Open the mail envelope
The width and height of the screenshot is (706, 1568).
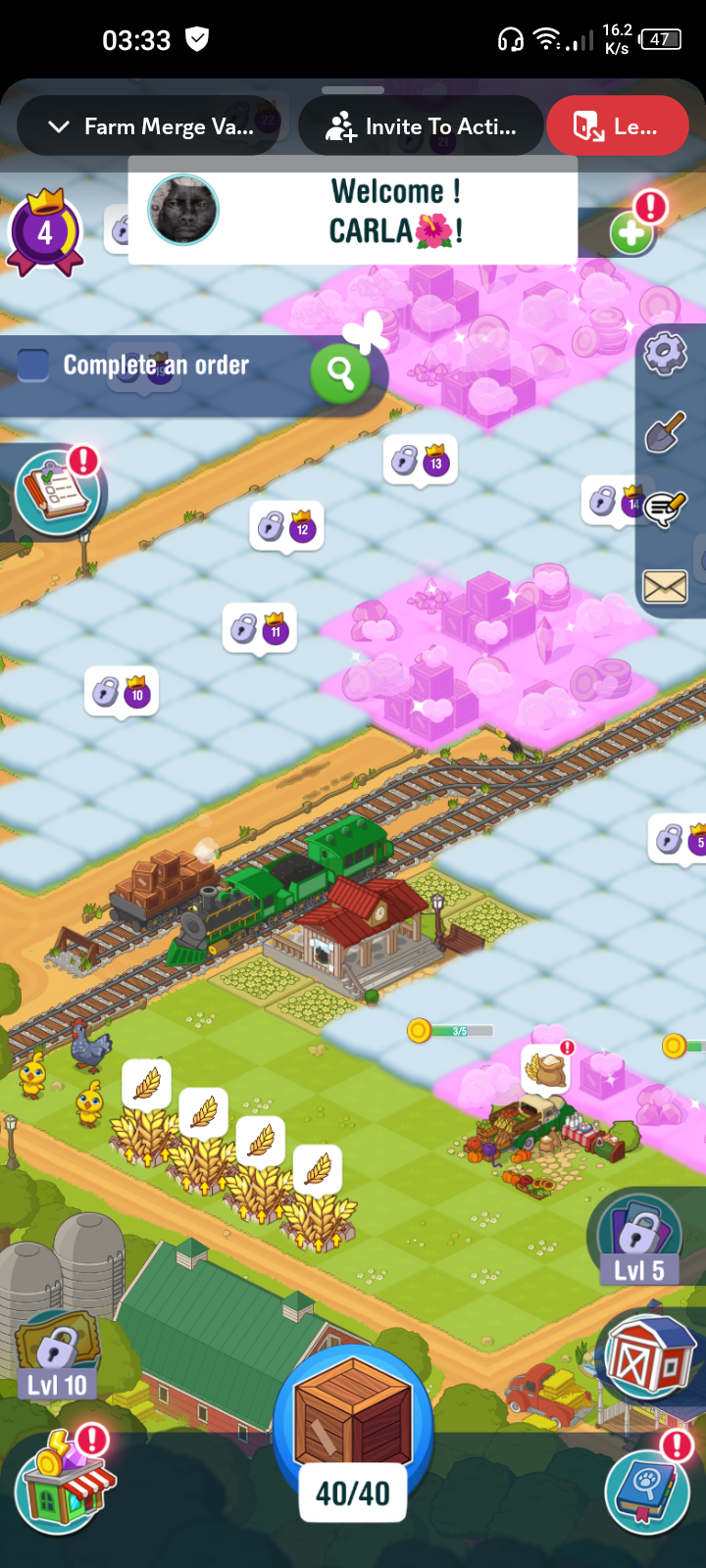coord(665,586)
